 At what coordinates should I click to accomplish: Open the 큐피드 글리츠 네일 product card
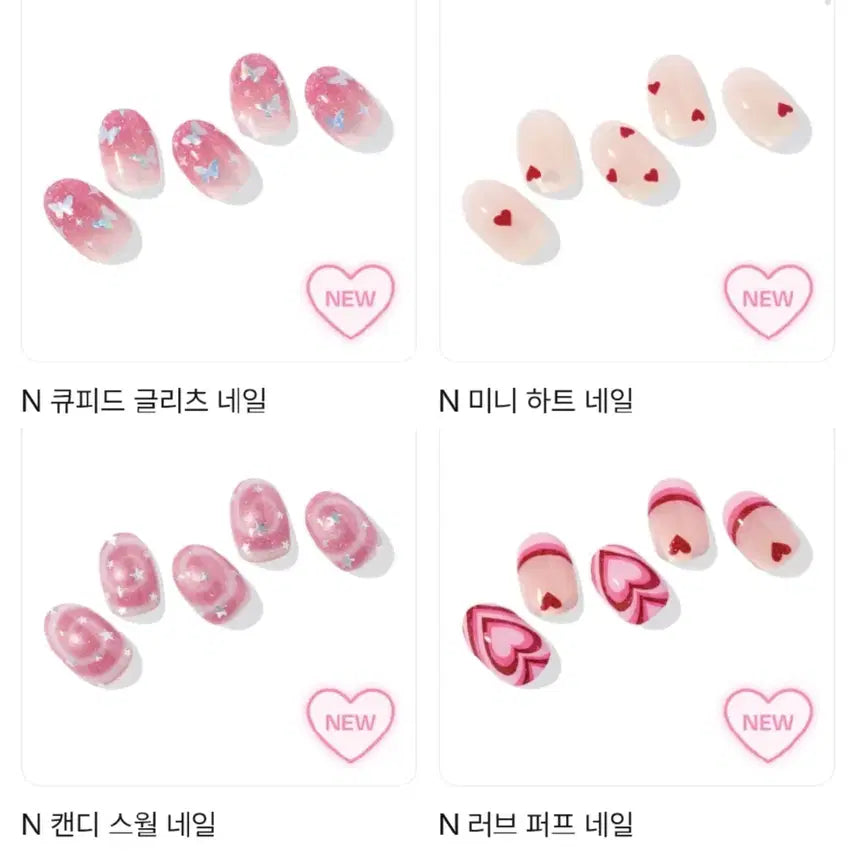point(218,180)
